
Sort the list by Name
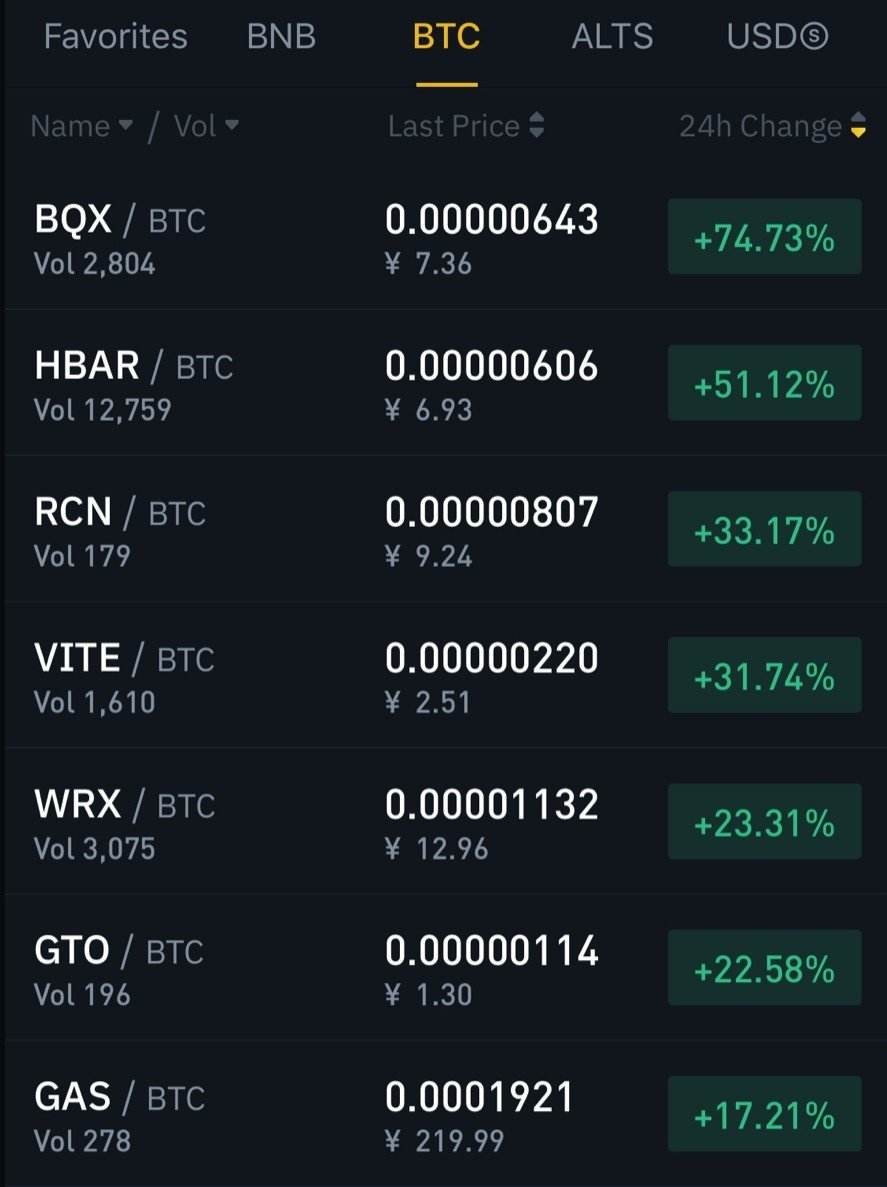tap(81, 127)
